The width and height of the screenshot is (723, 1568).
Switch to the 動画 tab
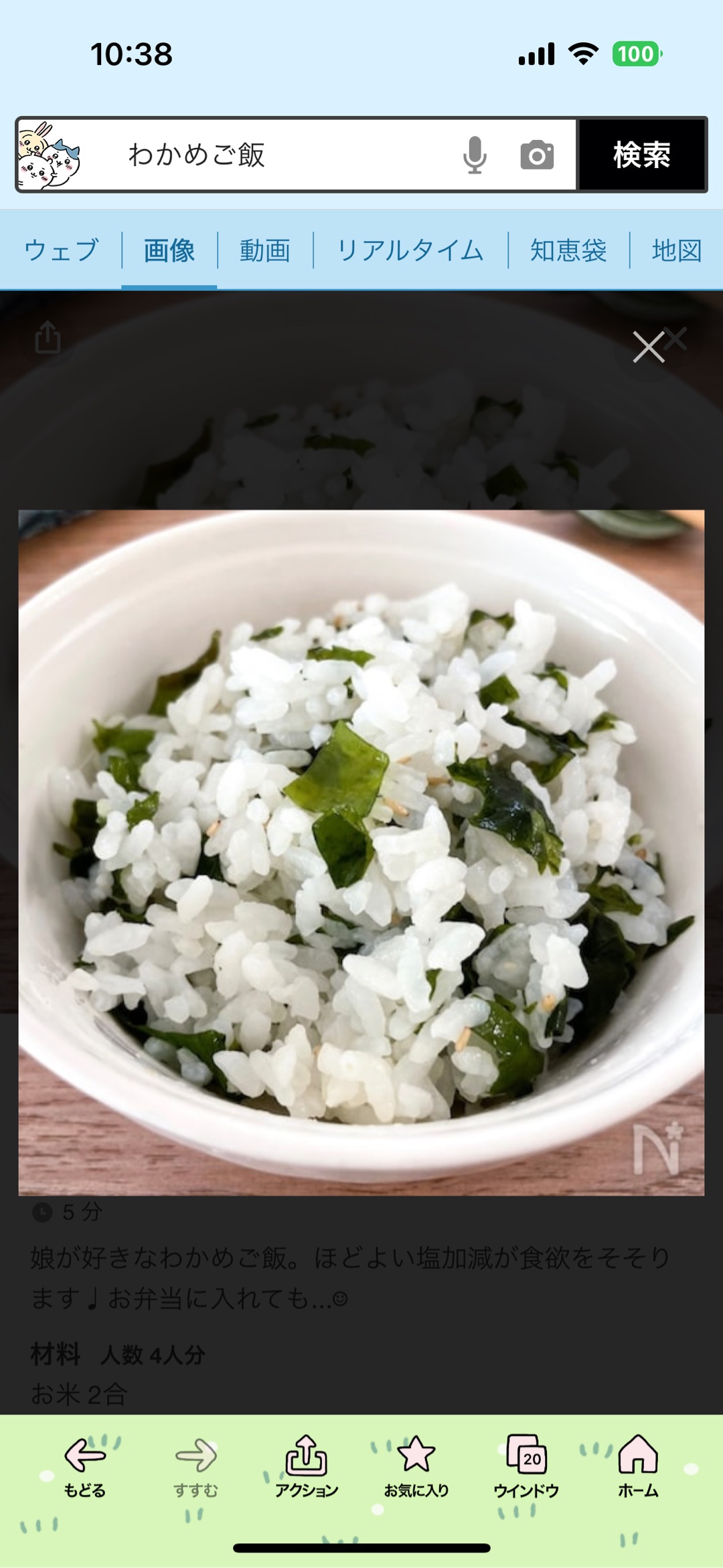coord(265,251)
